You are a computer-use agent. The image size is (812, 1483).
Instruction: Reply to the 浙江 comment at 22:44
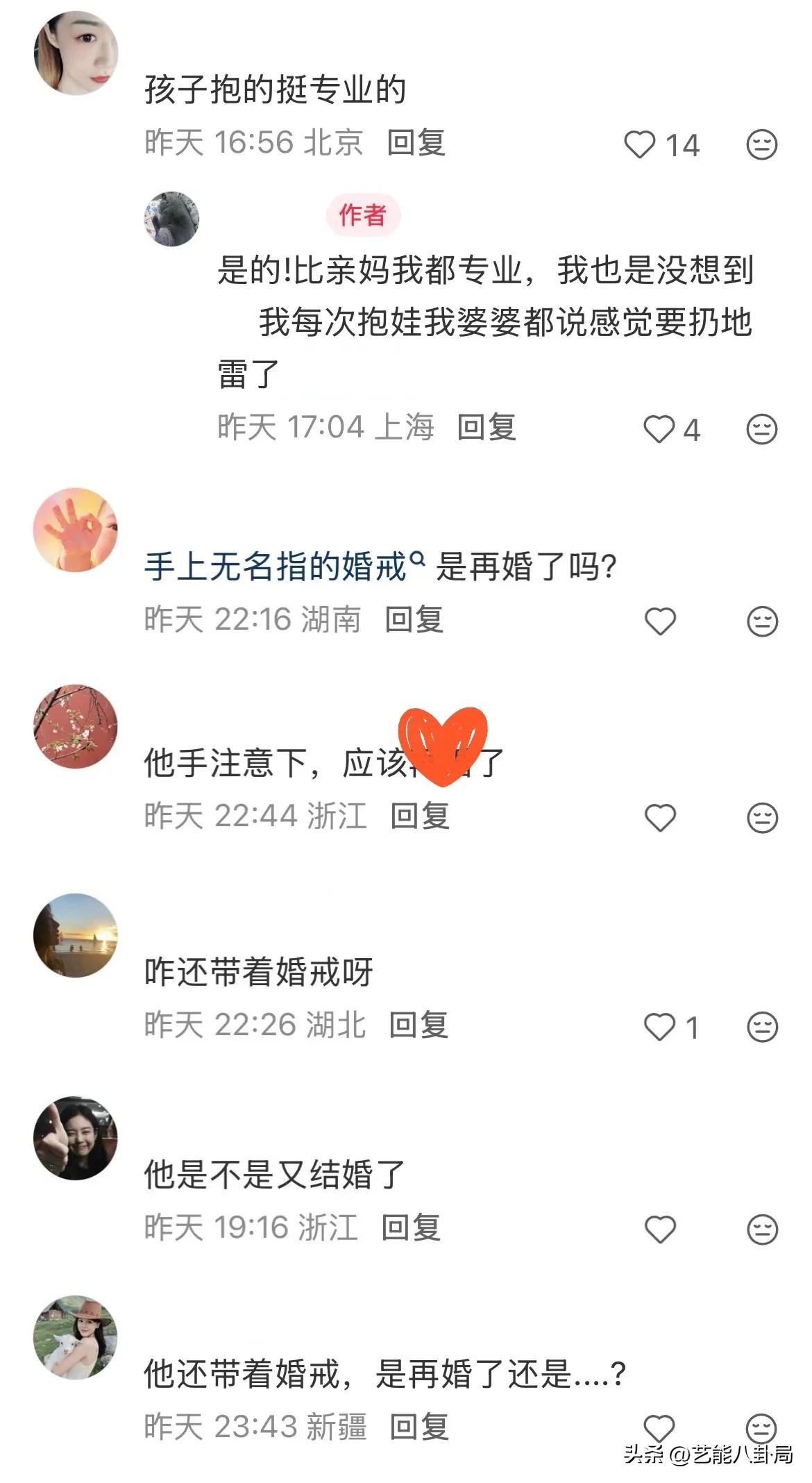pos(419,816)
